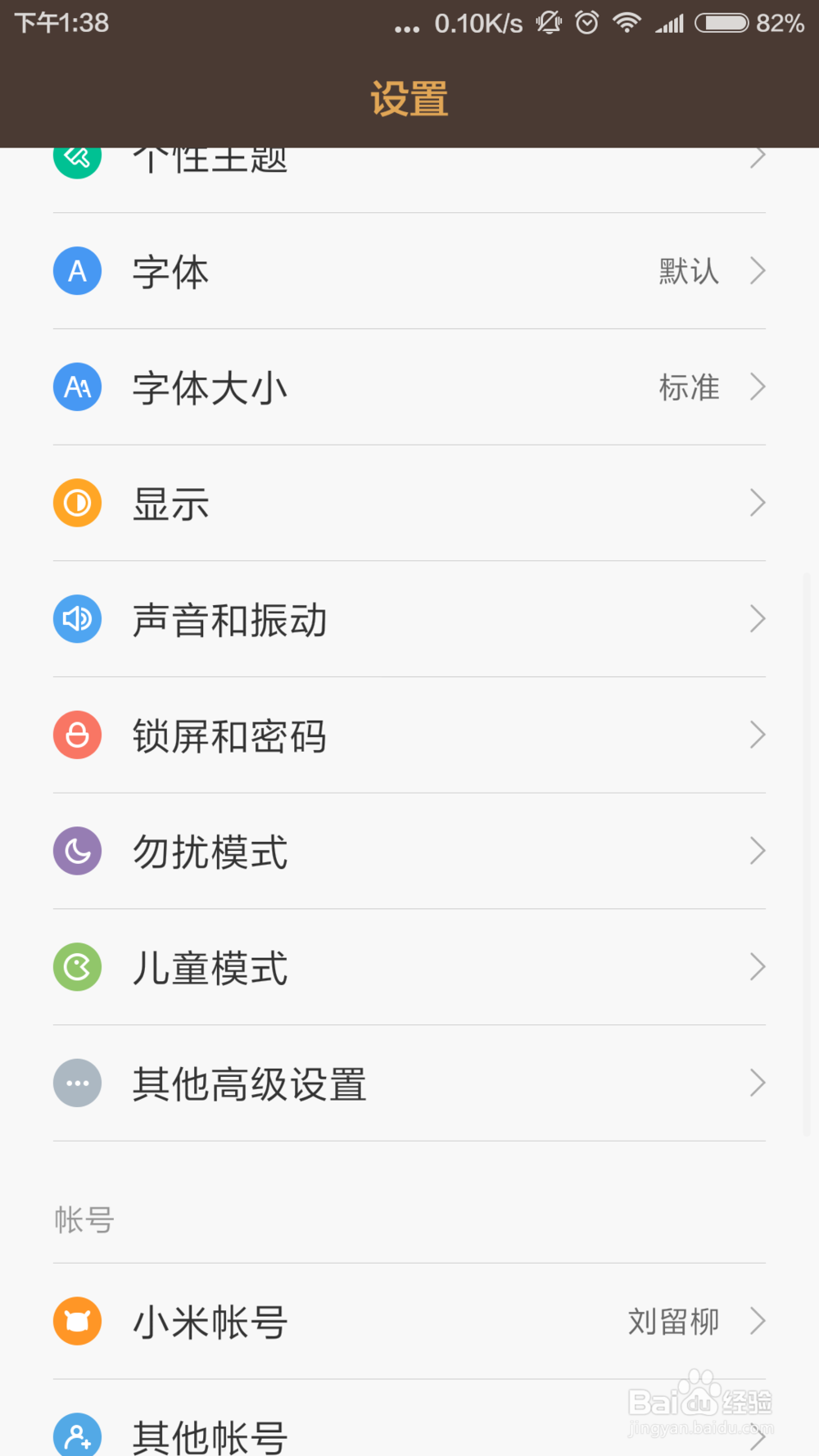Viewport: 819px width, 1456px height.
Task: Open the 儿童模式 settings entry
Action: (409, 967)
